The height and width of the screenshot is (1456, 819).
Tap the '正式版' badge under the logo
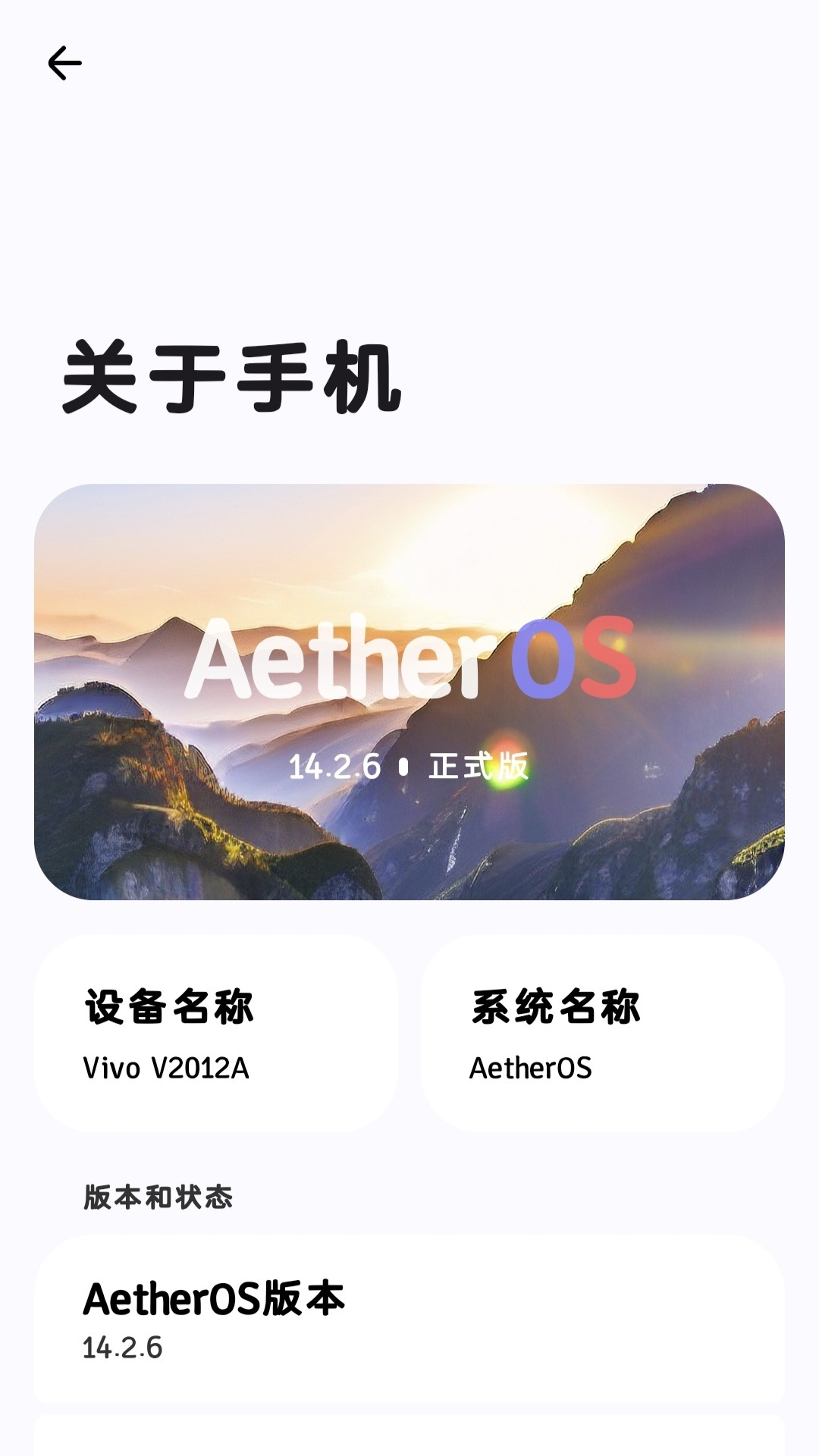pos(480,766)
